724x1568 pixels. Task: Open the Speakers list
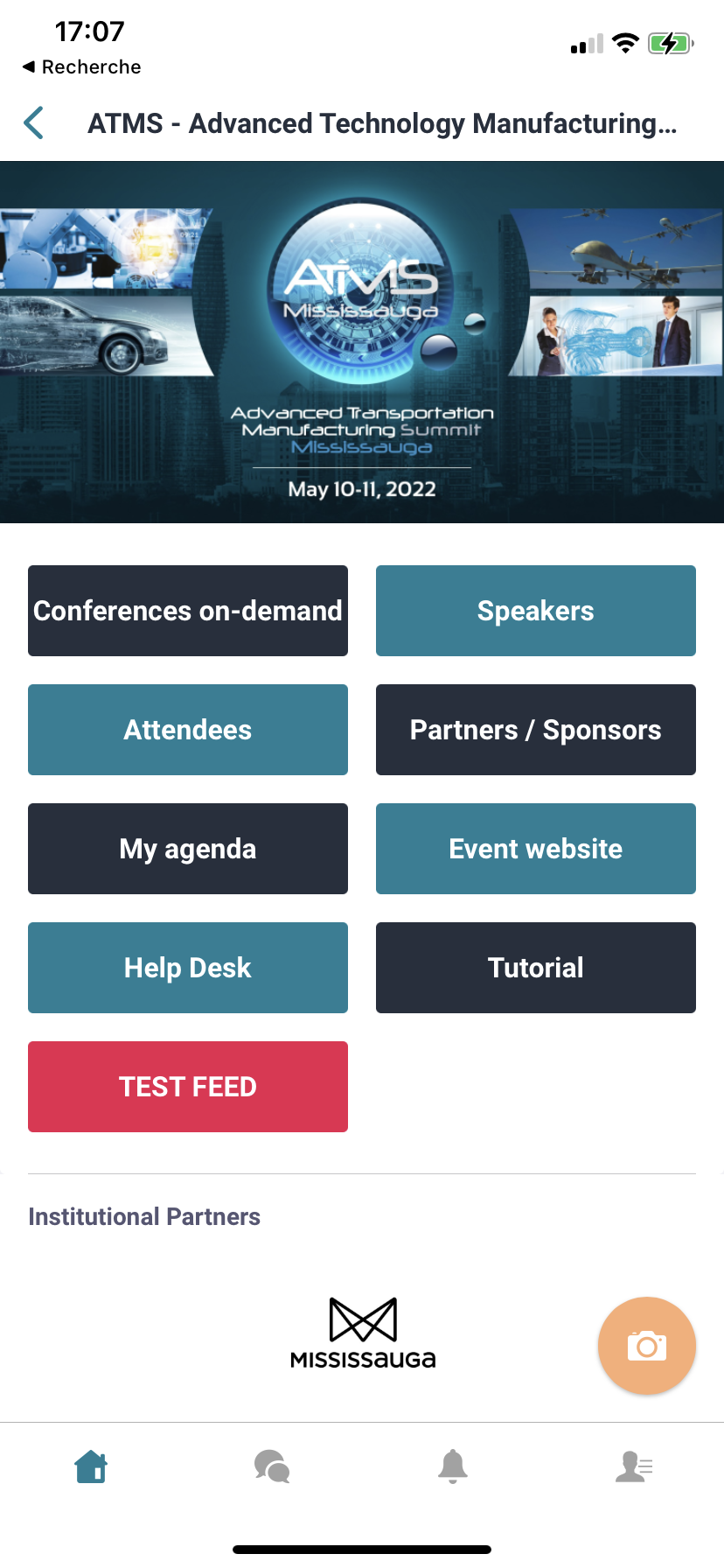click(x=535, y=610)
